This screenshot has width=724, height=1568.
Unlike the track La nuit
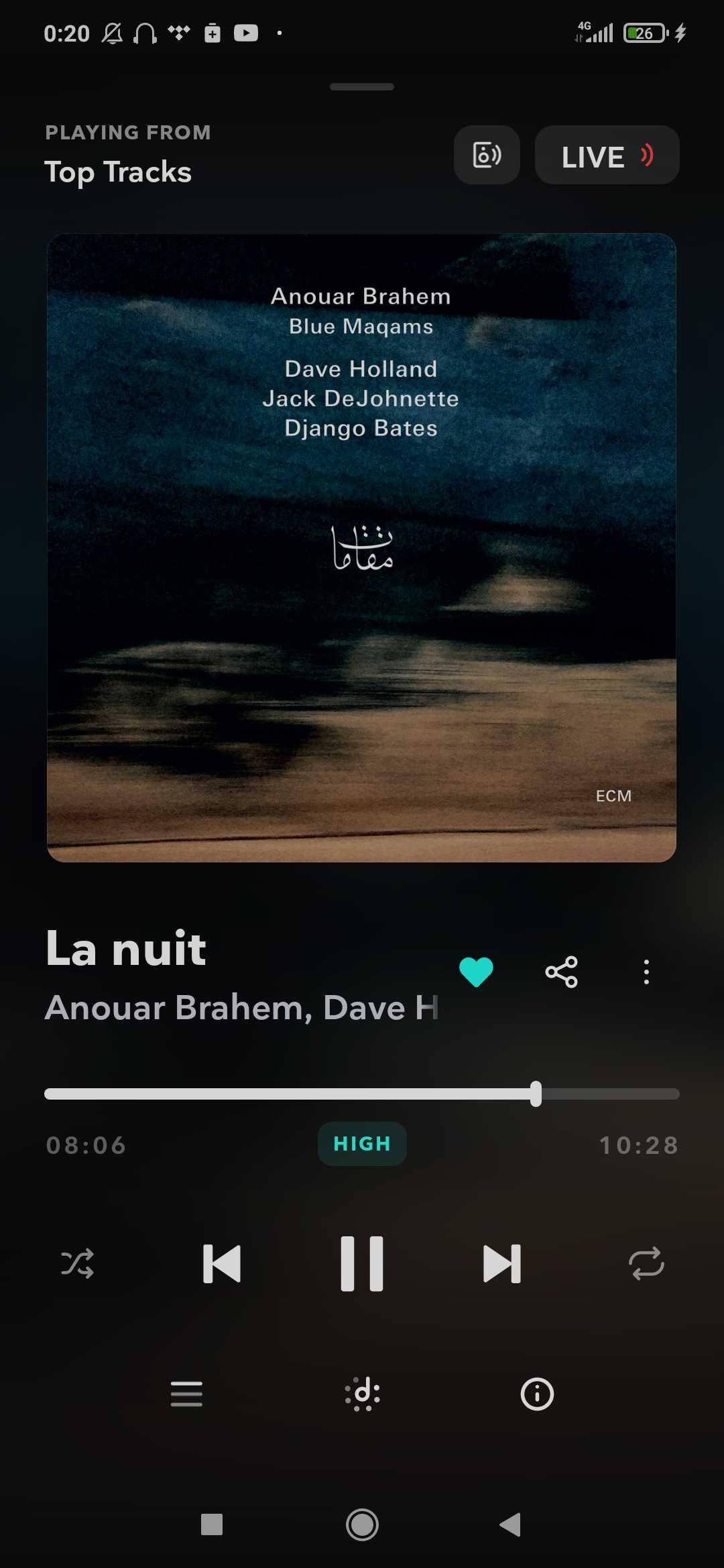point(476,972)
